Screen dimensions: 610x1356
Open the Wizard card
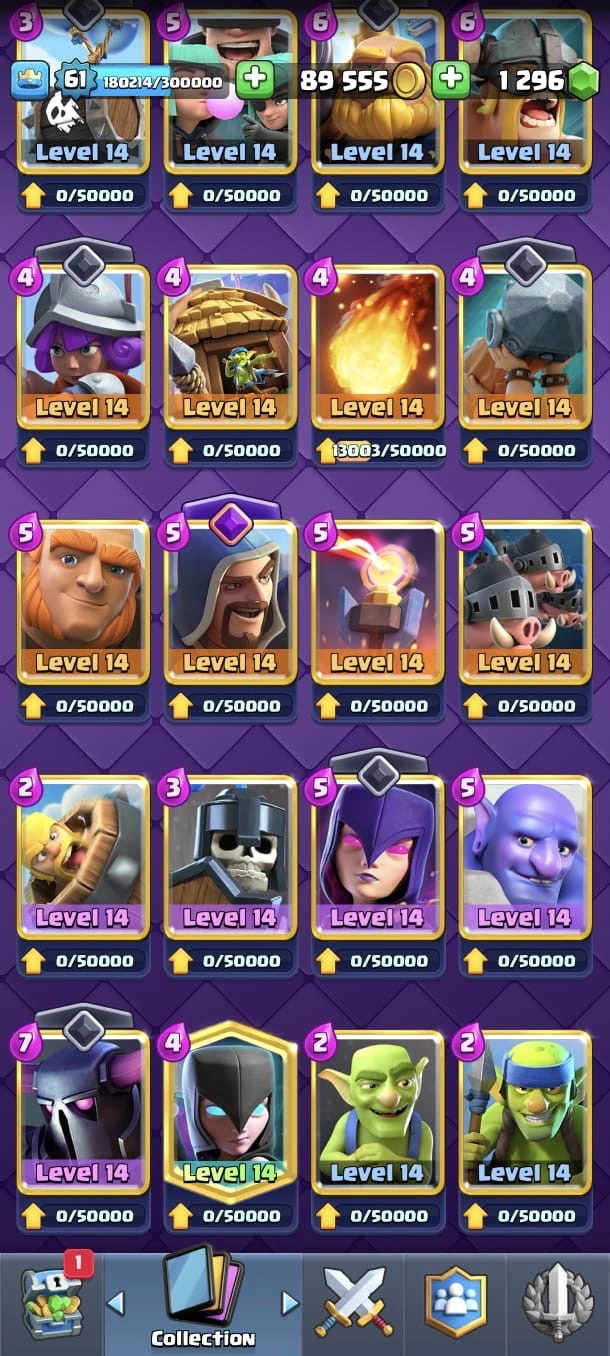[x=229, y=600]
